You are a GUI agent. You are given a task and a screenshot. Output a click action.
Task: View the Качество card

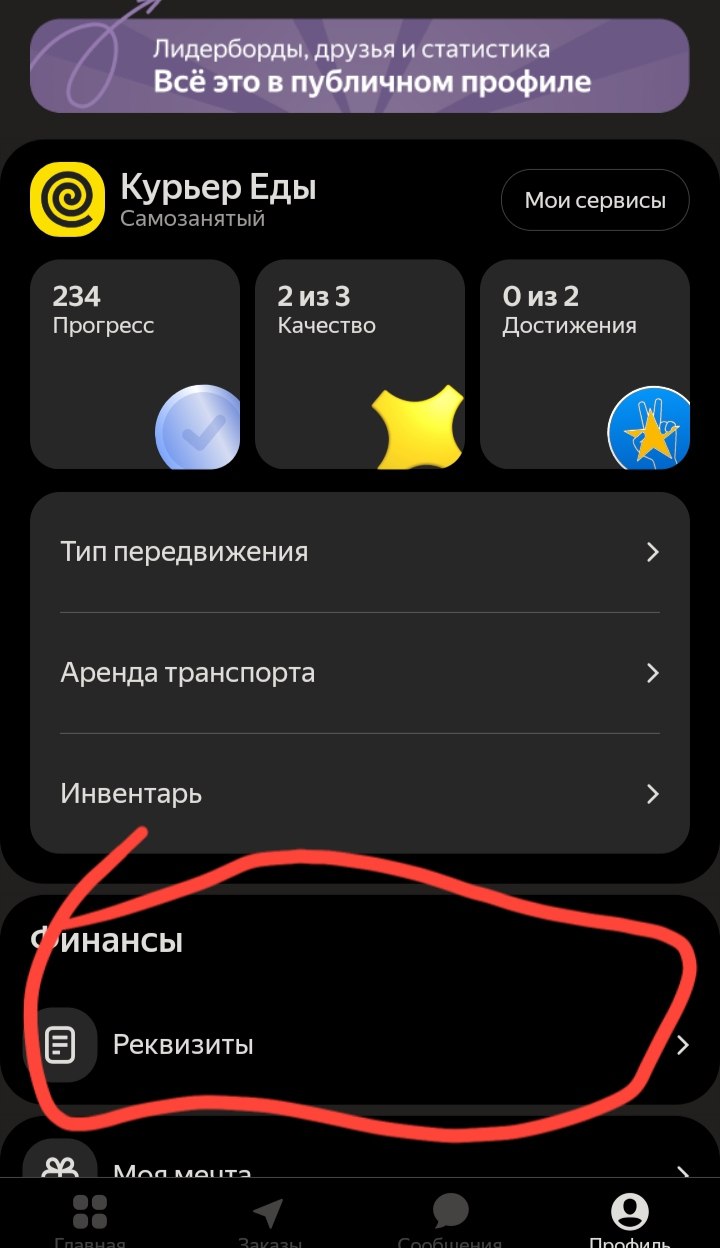(360, 364)
